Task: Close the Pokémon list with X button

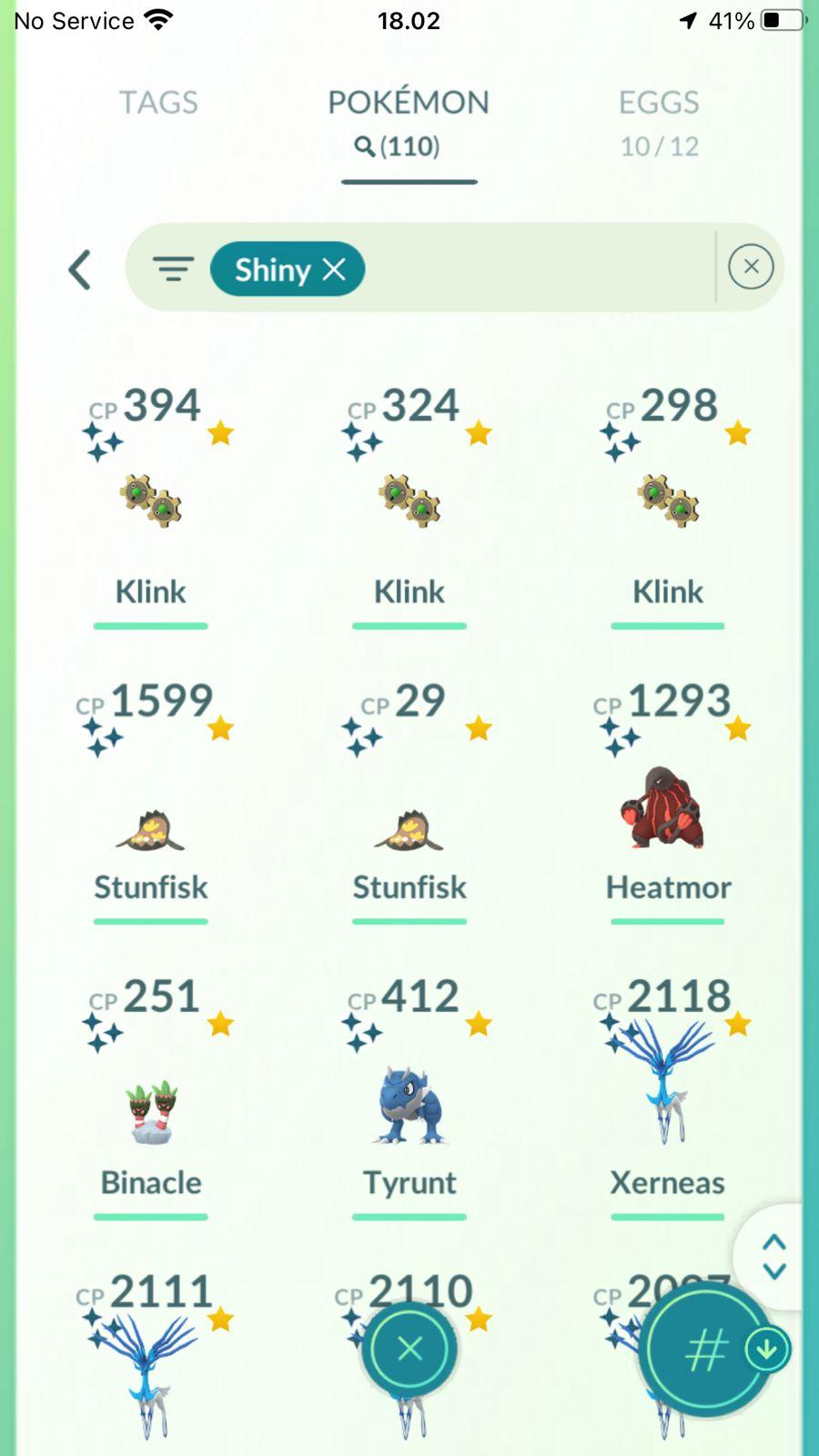Action: click(409, 1349)
